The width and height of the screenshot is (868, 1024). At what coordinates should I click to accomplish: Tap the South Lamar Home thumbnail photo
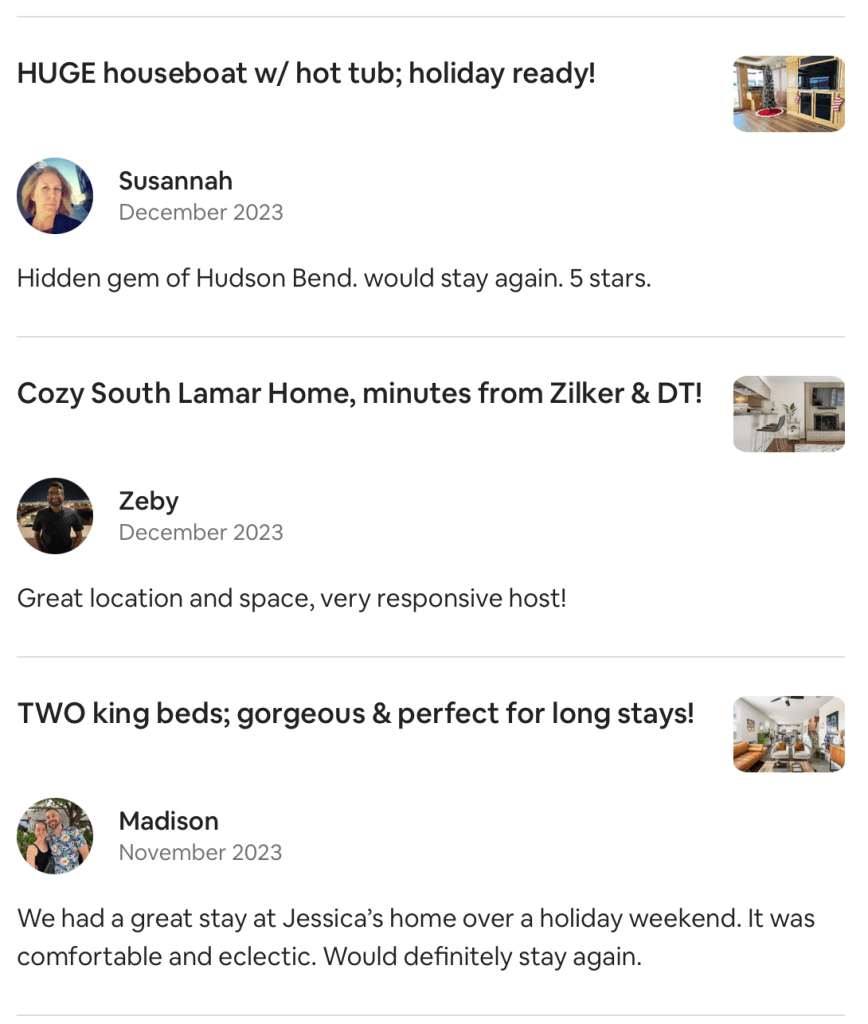(x=788, y=414)
